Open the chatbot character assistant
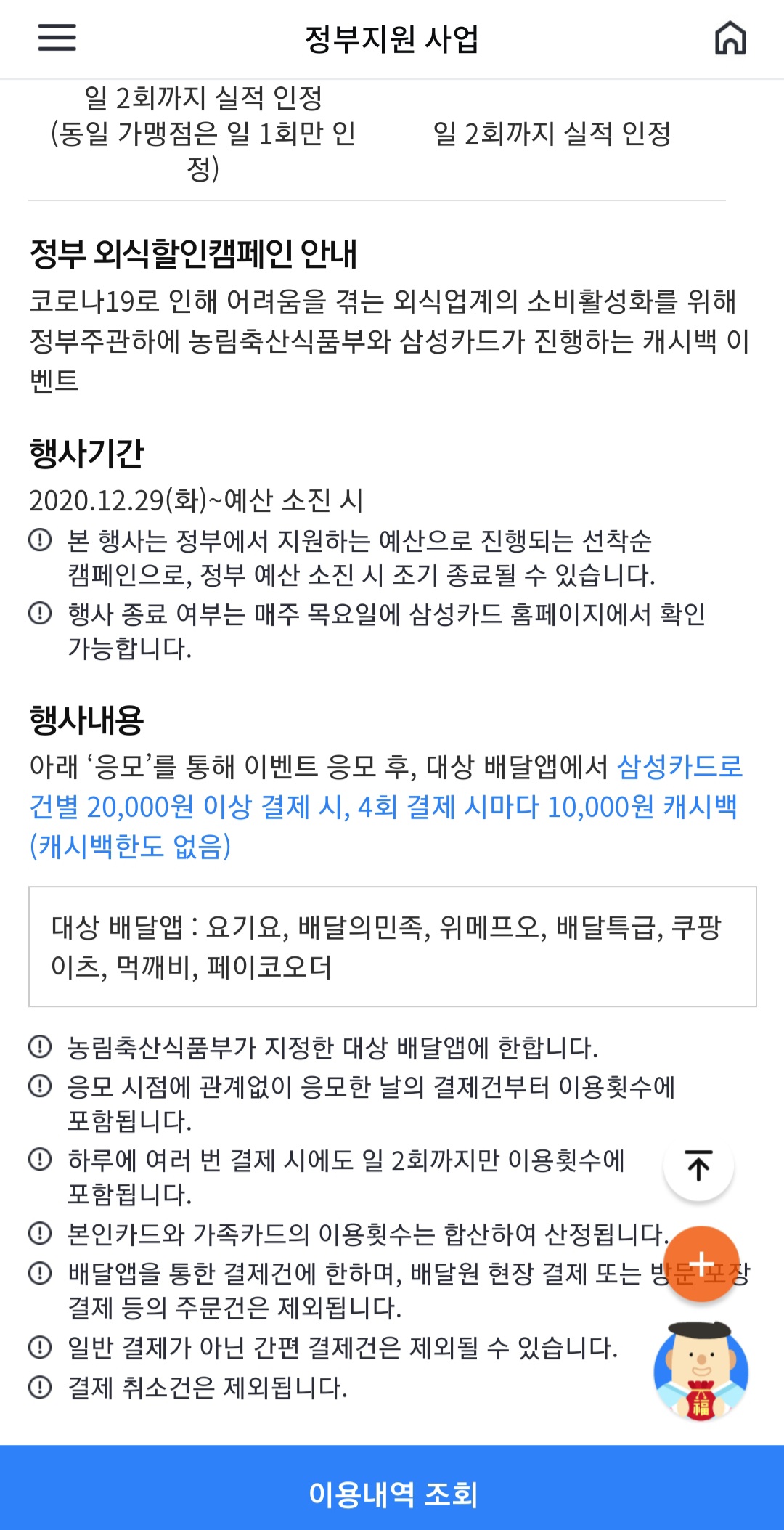The image size is (784, 1530). click(x=701, y=1371)
